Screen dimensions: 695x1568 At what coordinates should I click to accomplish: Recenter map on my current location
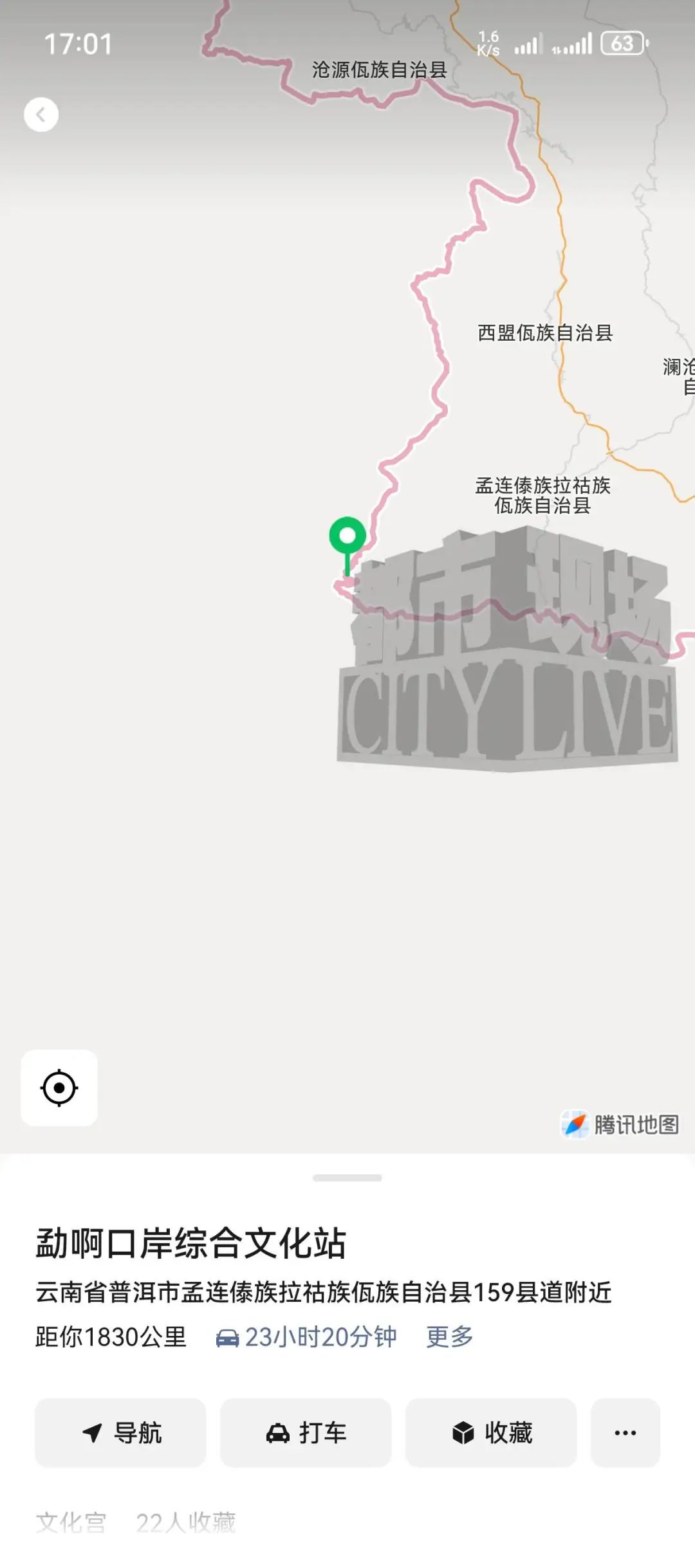[59, 1088]
